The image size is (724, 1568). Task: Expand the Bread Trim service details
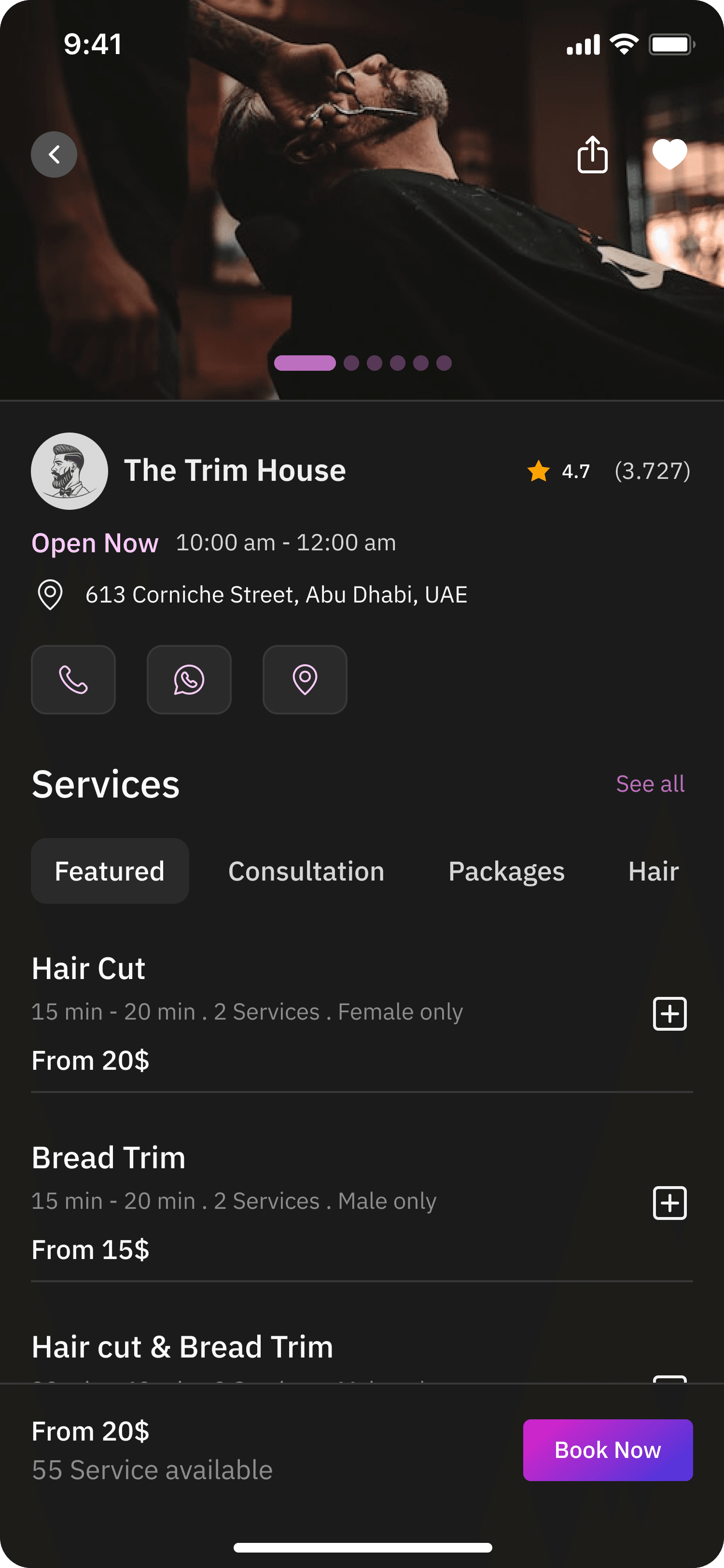tap(108, 1157)
